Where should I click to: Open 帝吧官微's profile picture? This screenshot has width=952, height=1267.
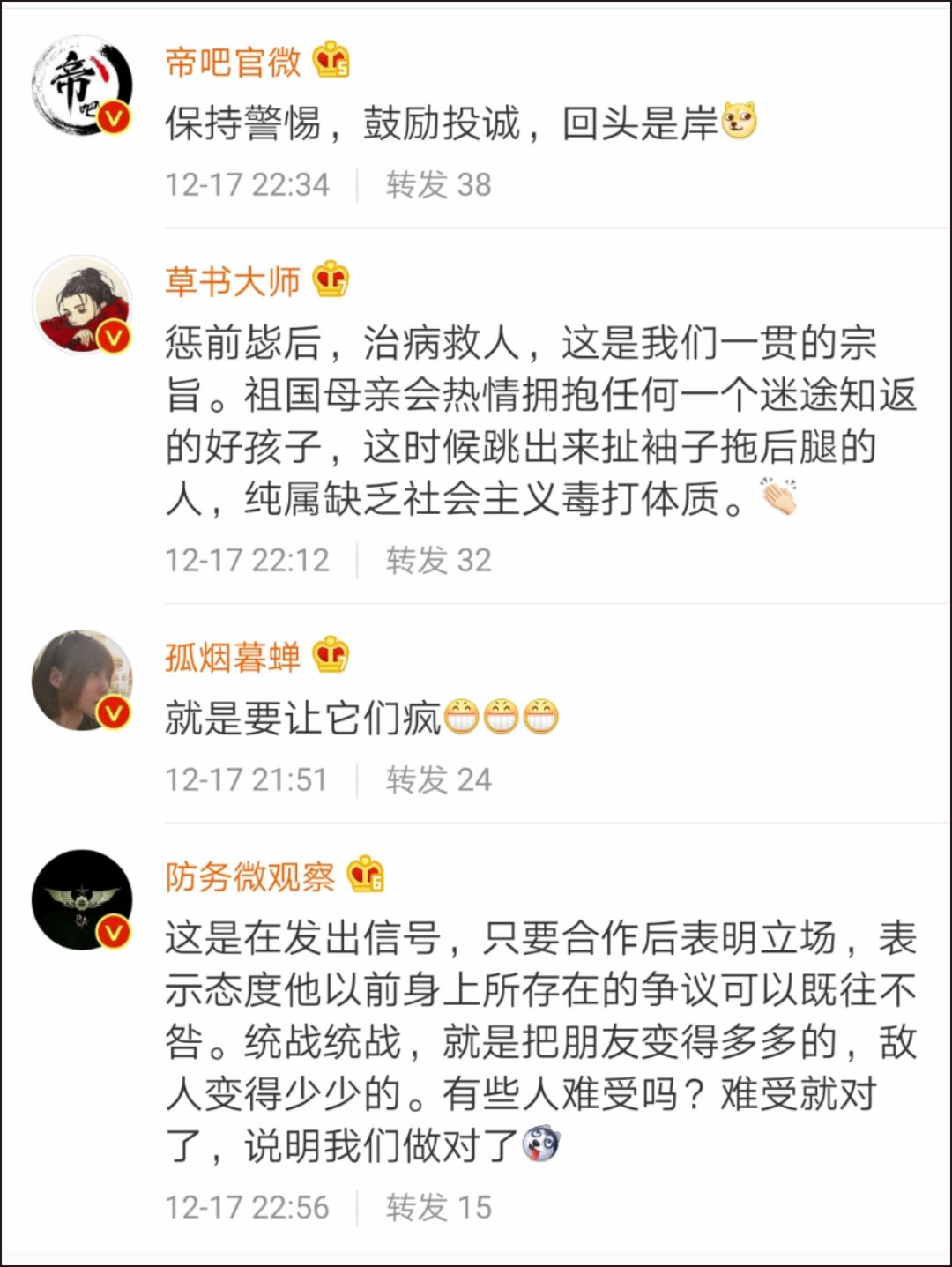coord(81,86)
